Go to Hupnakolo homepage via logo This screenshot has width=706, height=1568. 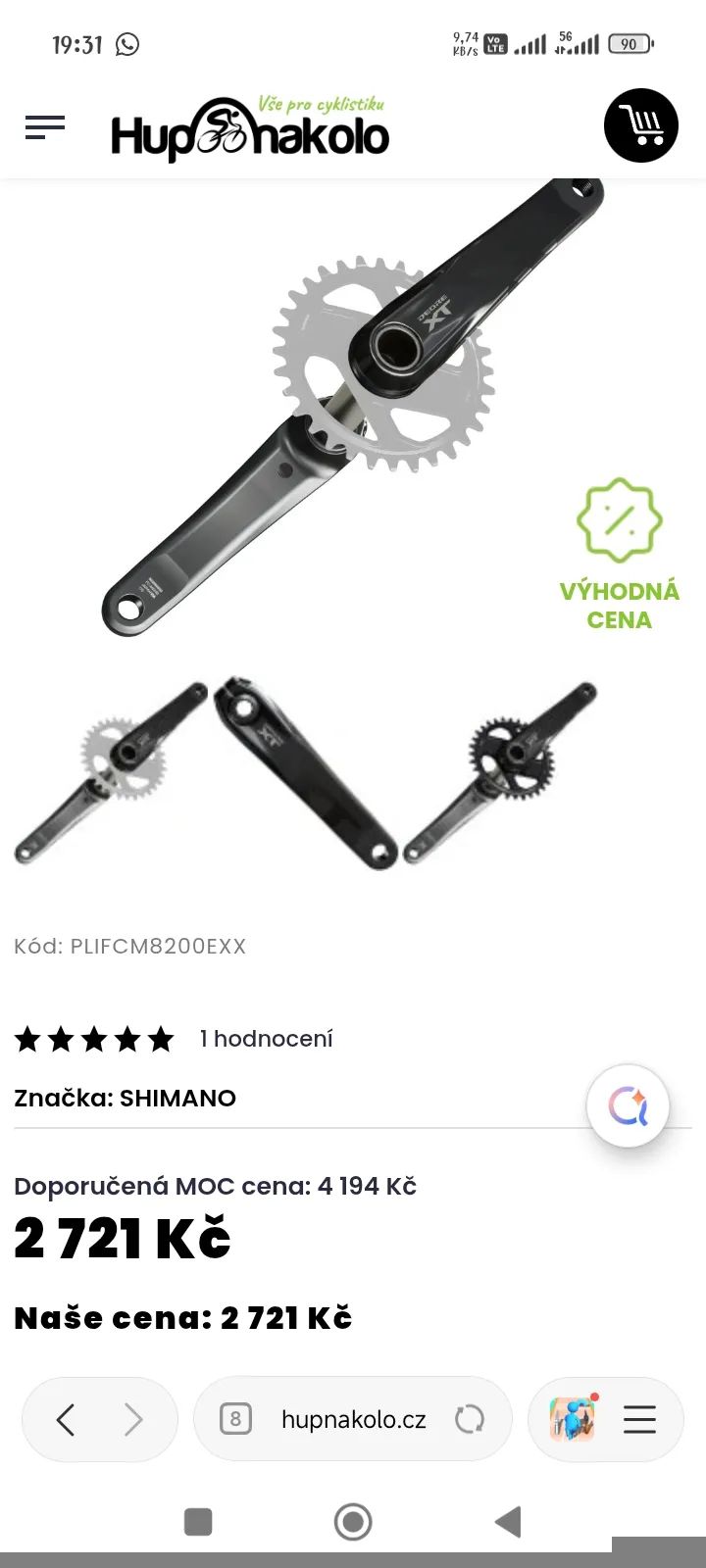tap(250, 129)
